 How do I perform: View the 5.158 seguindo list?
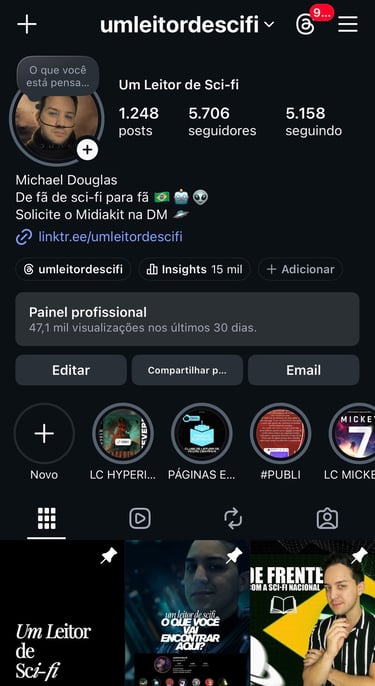coord(314,121)
